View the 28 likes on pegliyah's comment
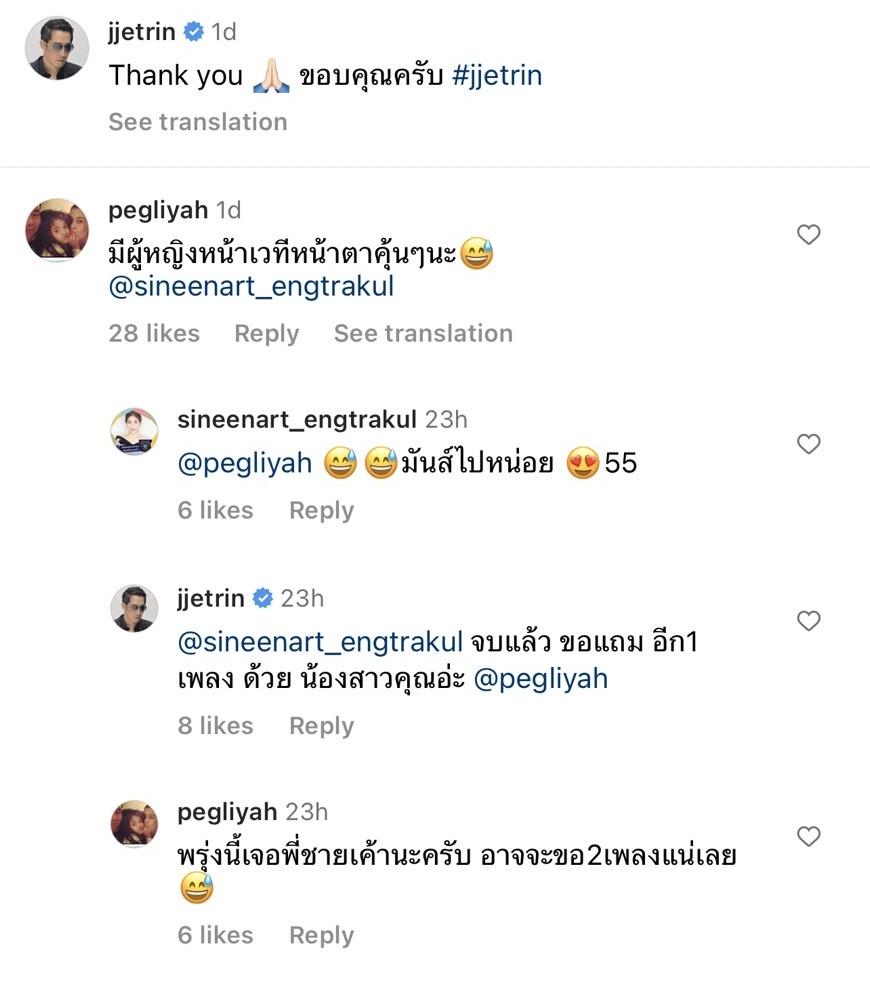 (x=154, y=334)
